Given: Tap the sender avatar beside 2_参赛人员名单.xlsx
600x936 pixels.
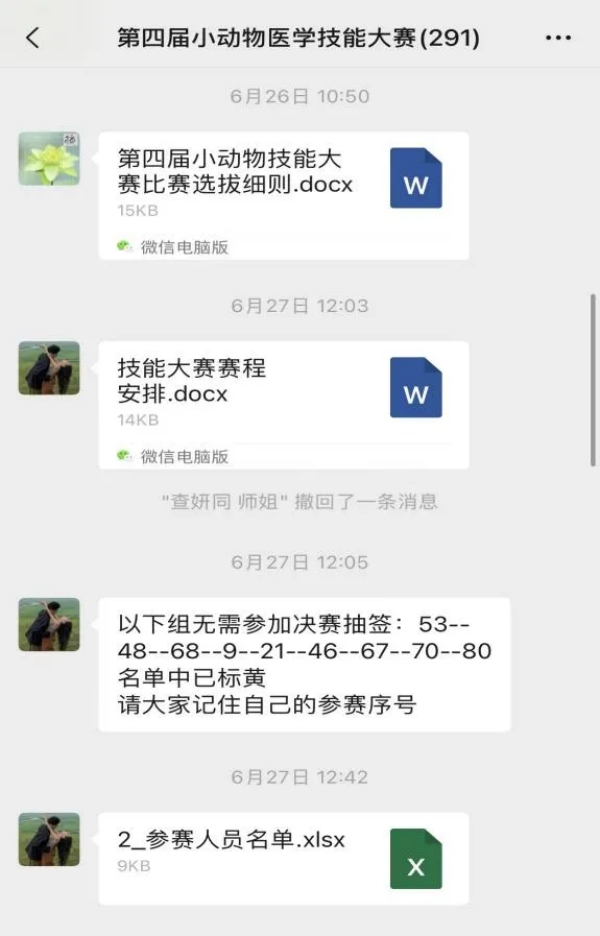Looking at the screenshot, I should click(49, 838).
